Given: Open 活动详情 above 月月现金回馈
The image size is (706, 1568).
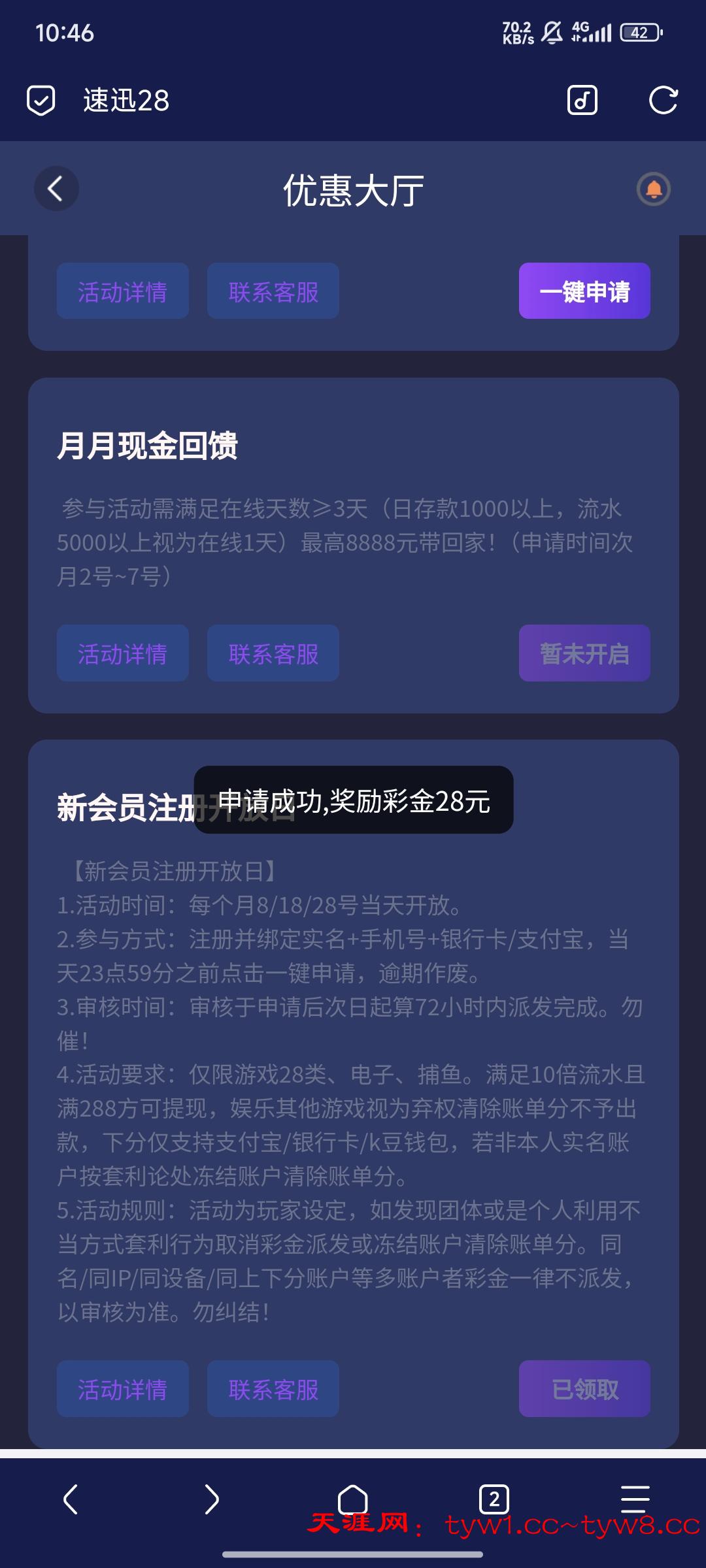Looking at the screenshot, I should coord(123,291).
